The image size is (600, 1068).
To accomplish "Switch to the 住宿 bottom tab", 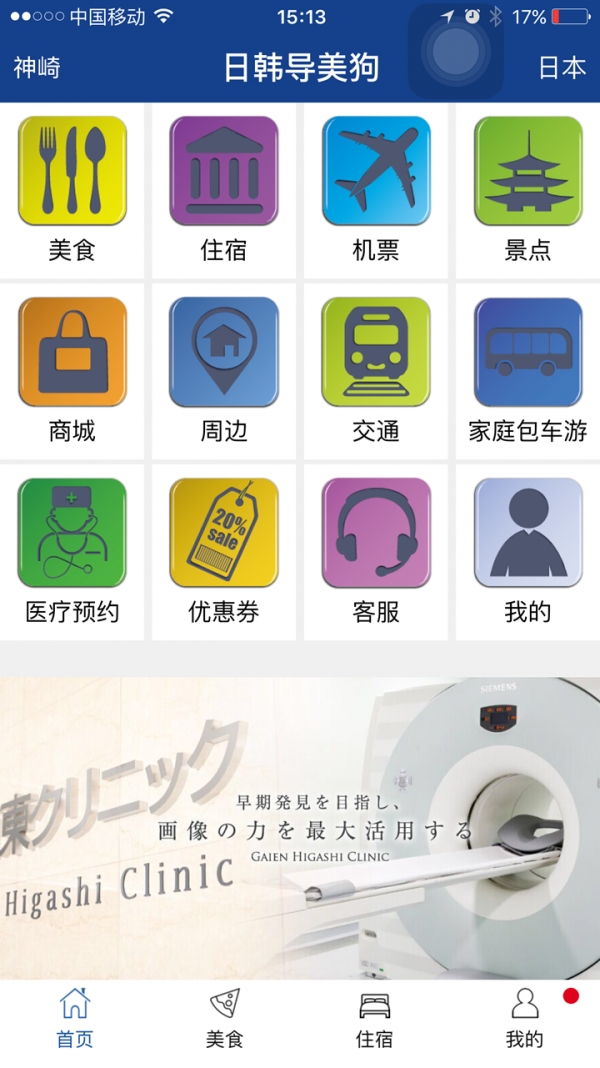I will [375, 1019].
